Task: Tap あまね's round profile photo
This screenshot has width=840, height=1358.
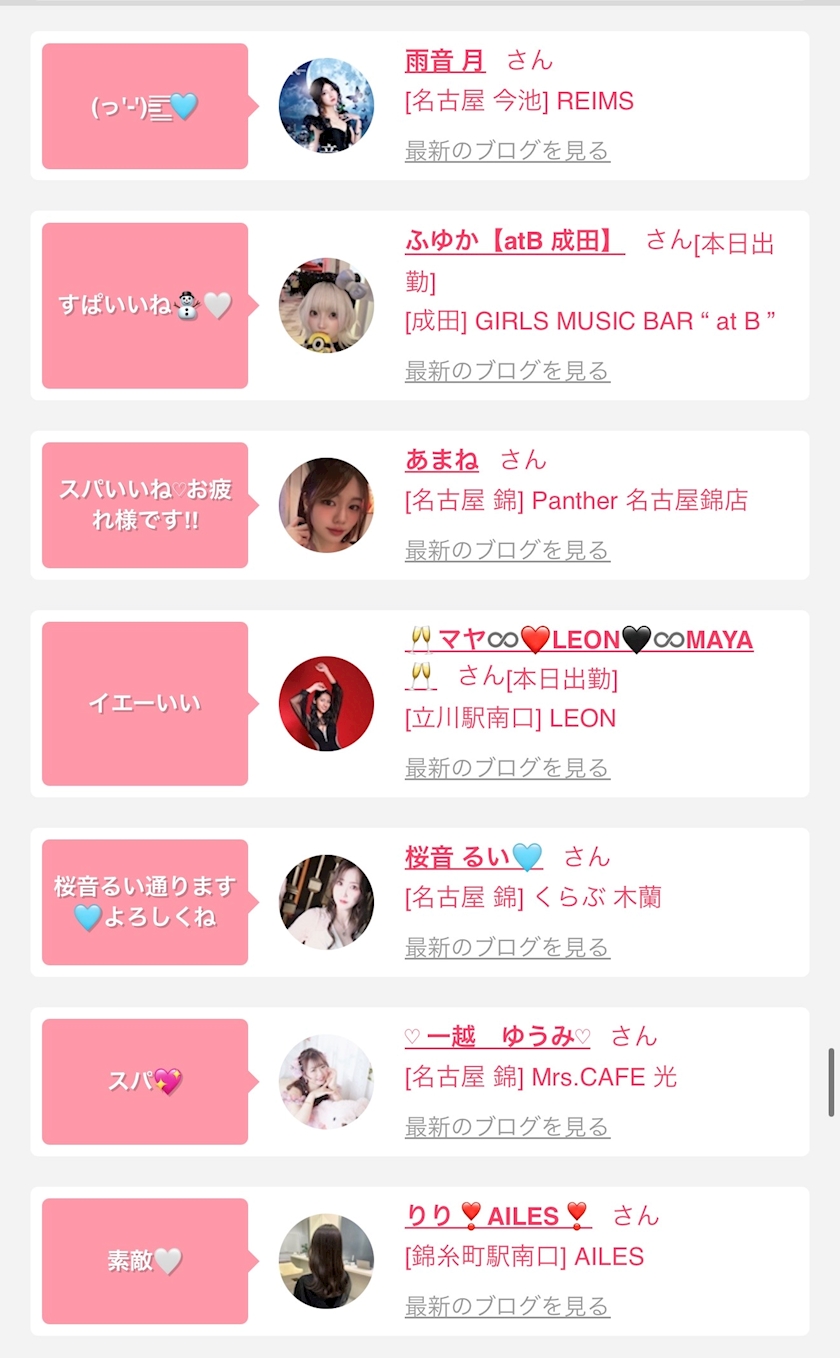Action: (x=326, y=505)
